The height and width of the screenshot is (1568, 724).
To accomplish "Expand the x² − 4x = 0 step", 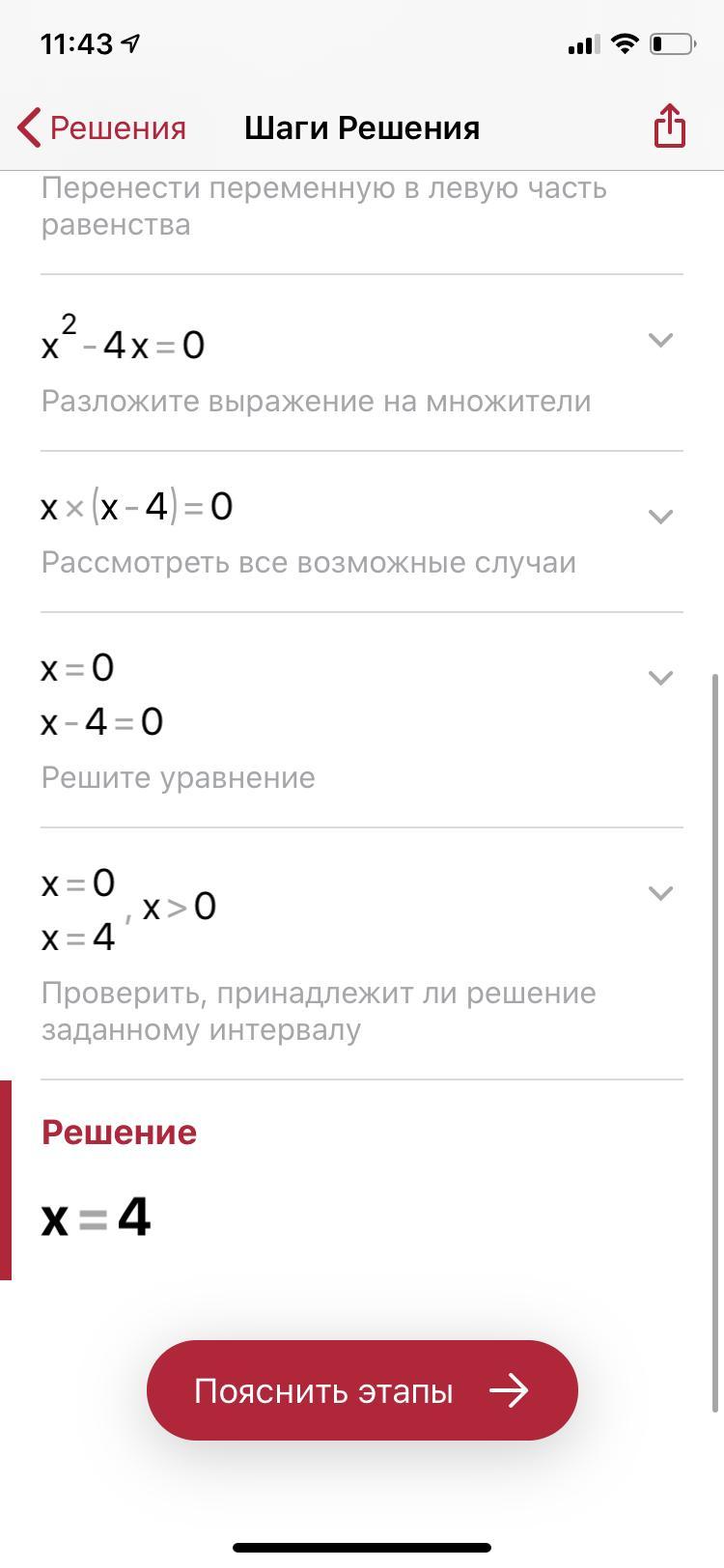I will (660, 340).
